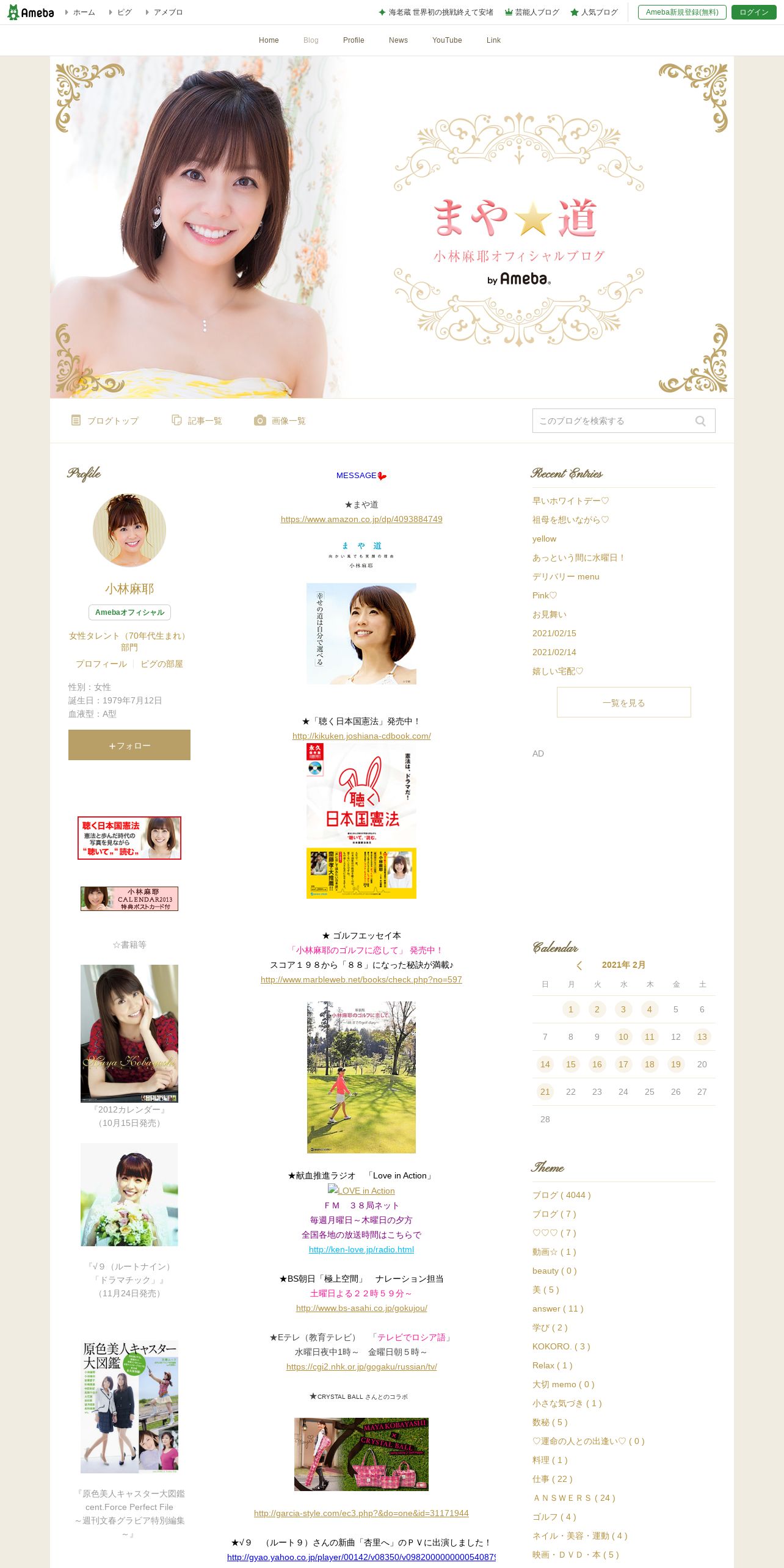Tap 一覧を見る under Recent Entries

click(x=624, y=702)
